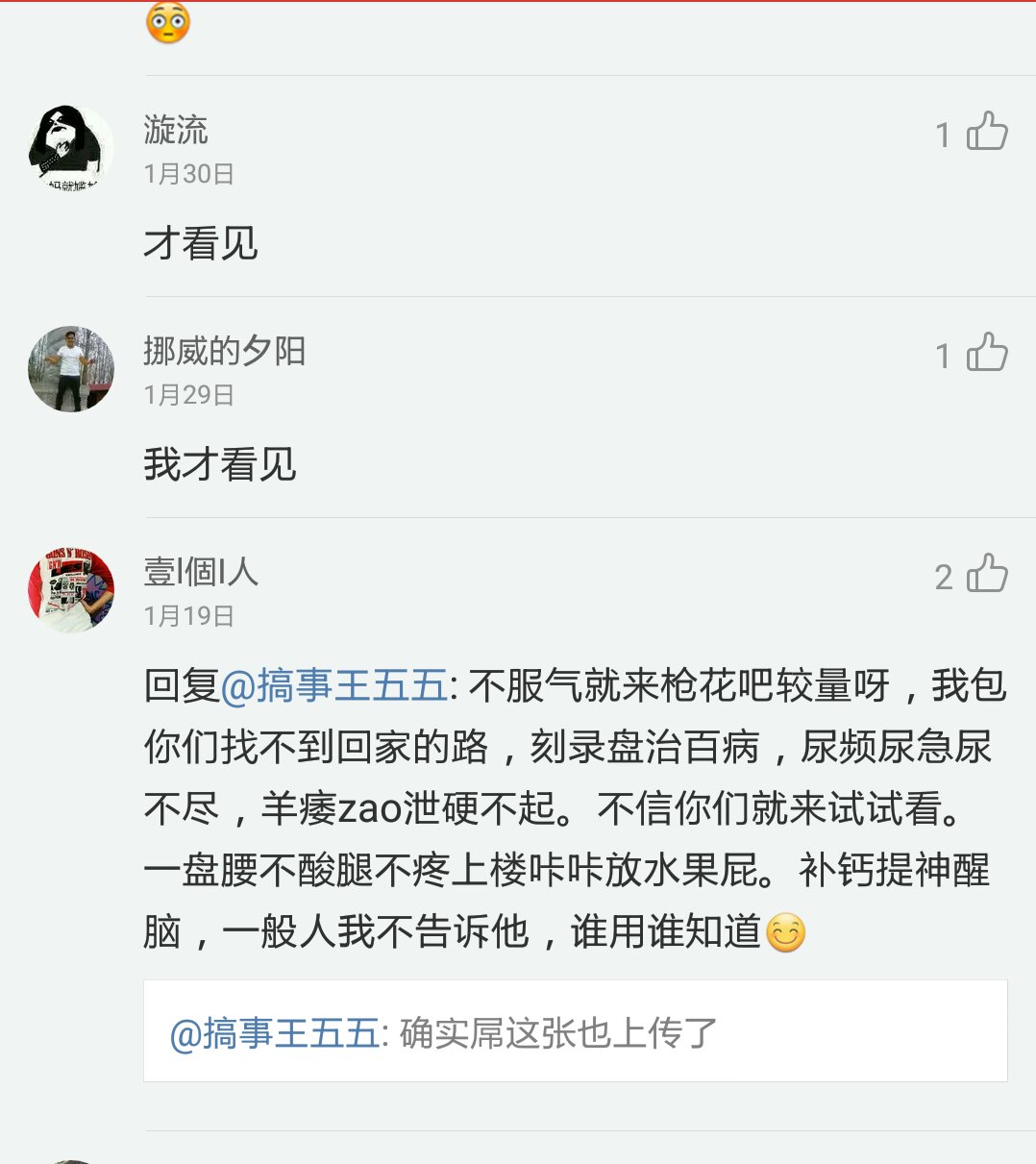Like the comment from 壹l個l人
This screenshot has height=1164, width=1036.
[987, 574]
